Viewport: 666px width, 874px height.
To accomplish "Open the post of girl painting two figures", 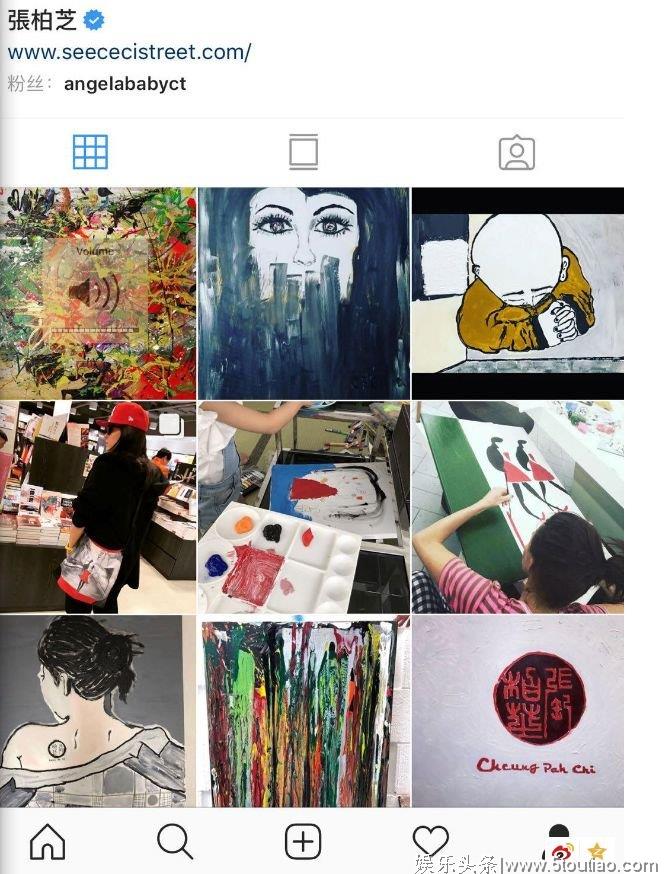I will [x=518, y=507].
